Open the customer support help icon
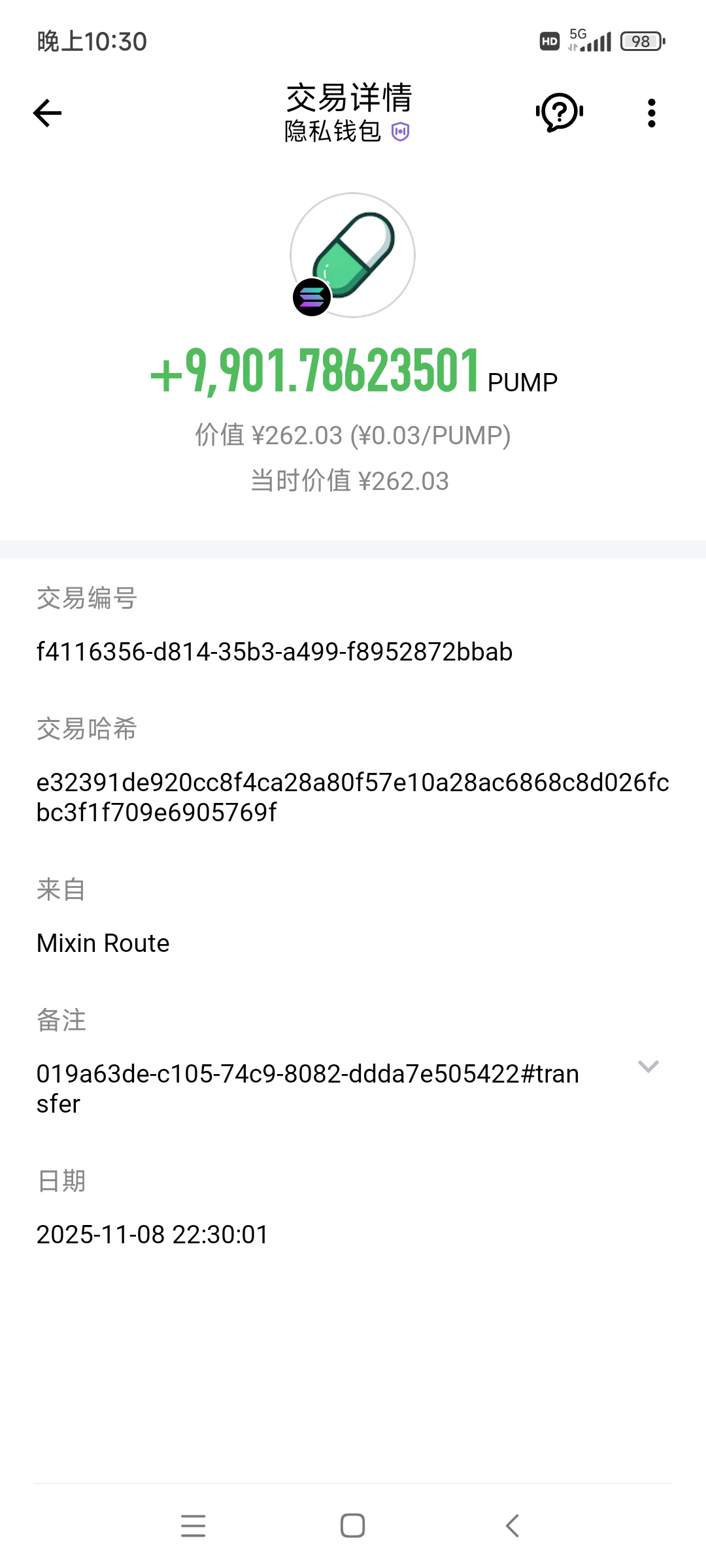 560,113
